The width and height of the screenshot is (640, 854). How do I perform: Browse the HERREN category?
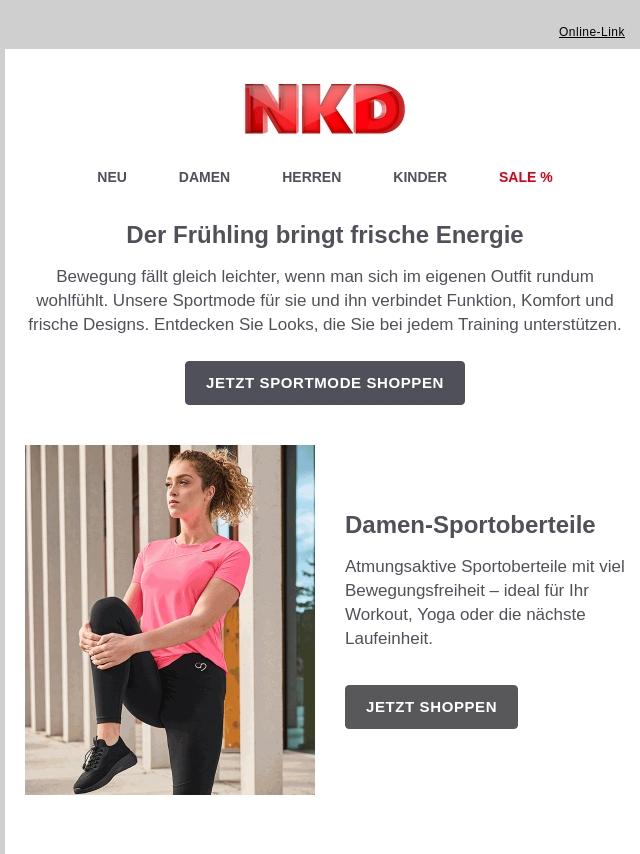point(311,177)
